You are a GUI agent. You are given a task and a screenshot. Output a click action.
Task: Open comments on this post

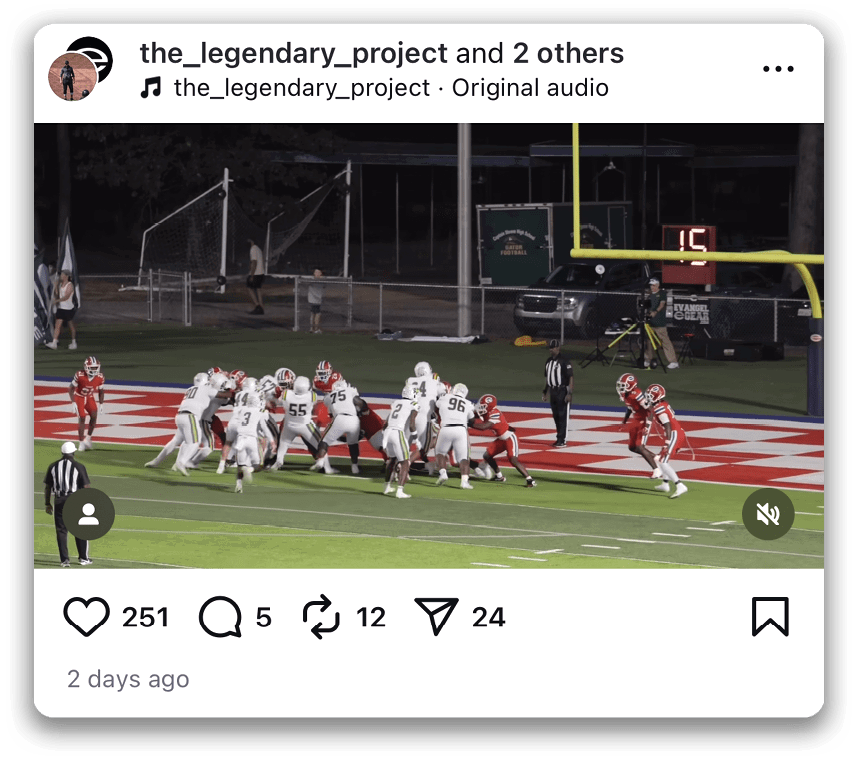(220, 617)
